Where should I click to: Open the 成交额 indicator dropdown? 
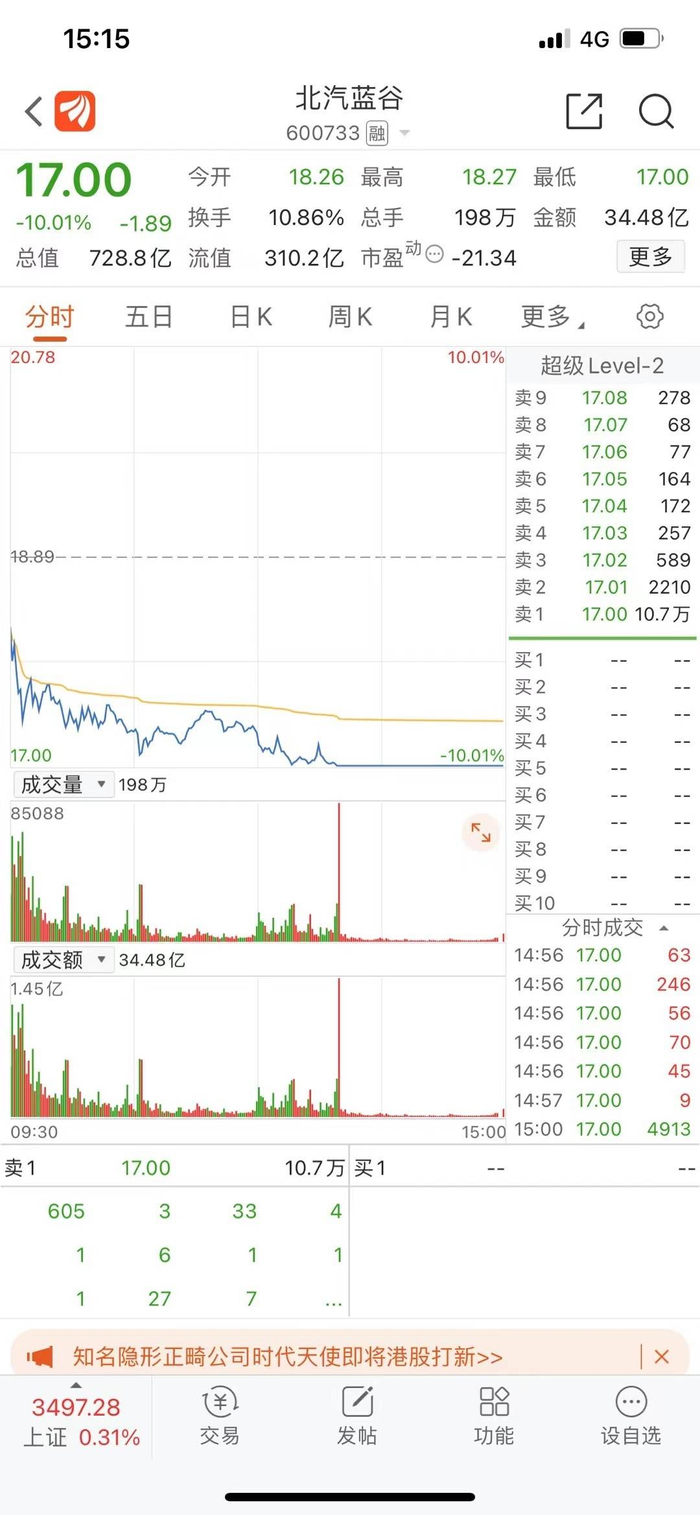tap(62, 960)
